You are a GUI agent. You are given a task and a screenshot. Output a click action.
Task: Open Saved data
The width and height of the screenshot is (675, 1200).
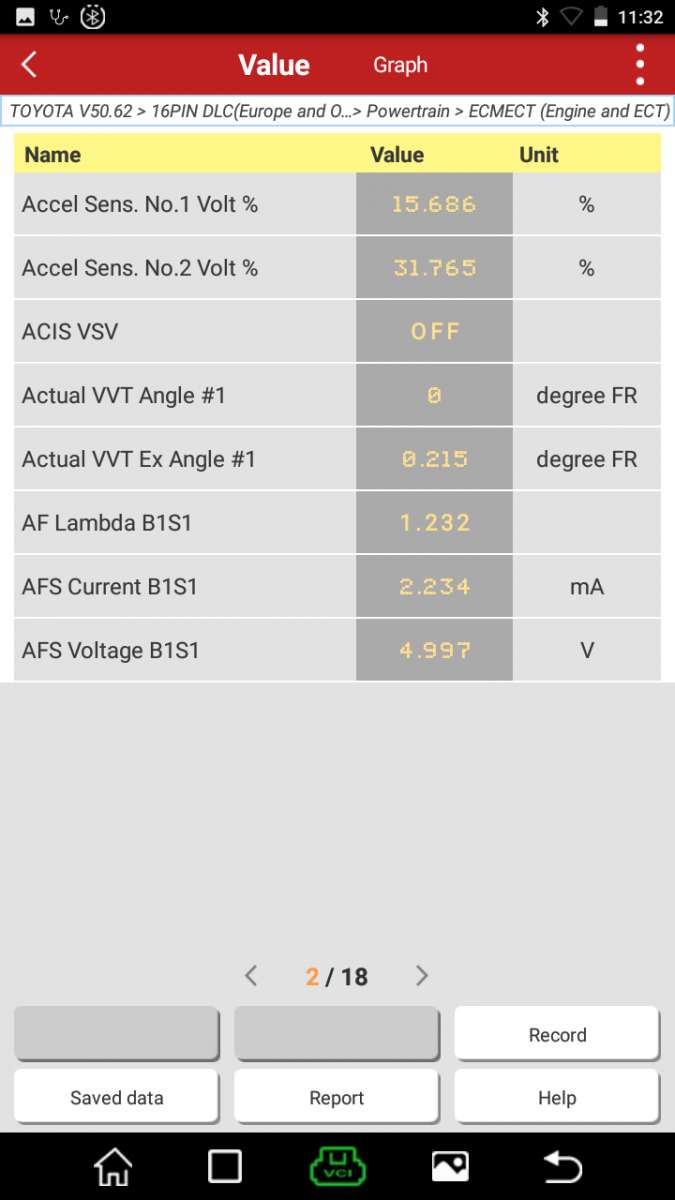click(x=116, y=1097)
